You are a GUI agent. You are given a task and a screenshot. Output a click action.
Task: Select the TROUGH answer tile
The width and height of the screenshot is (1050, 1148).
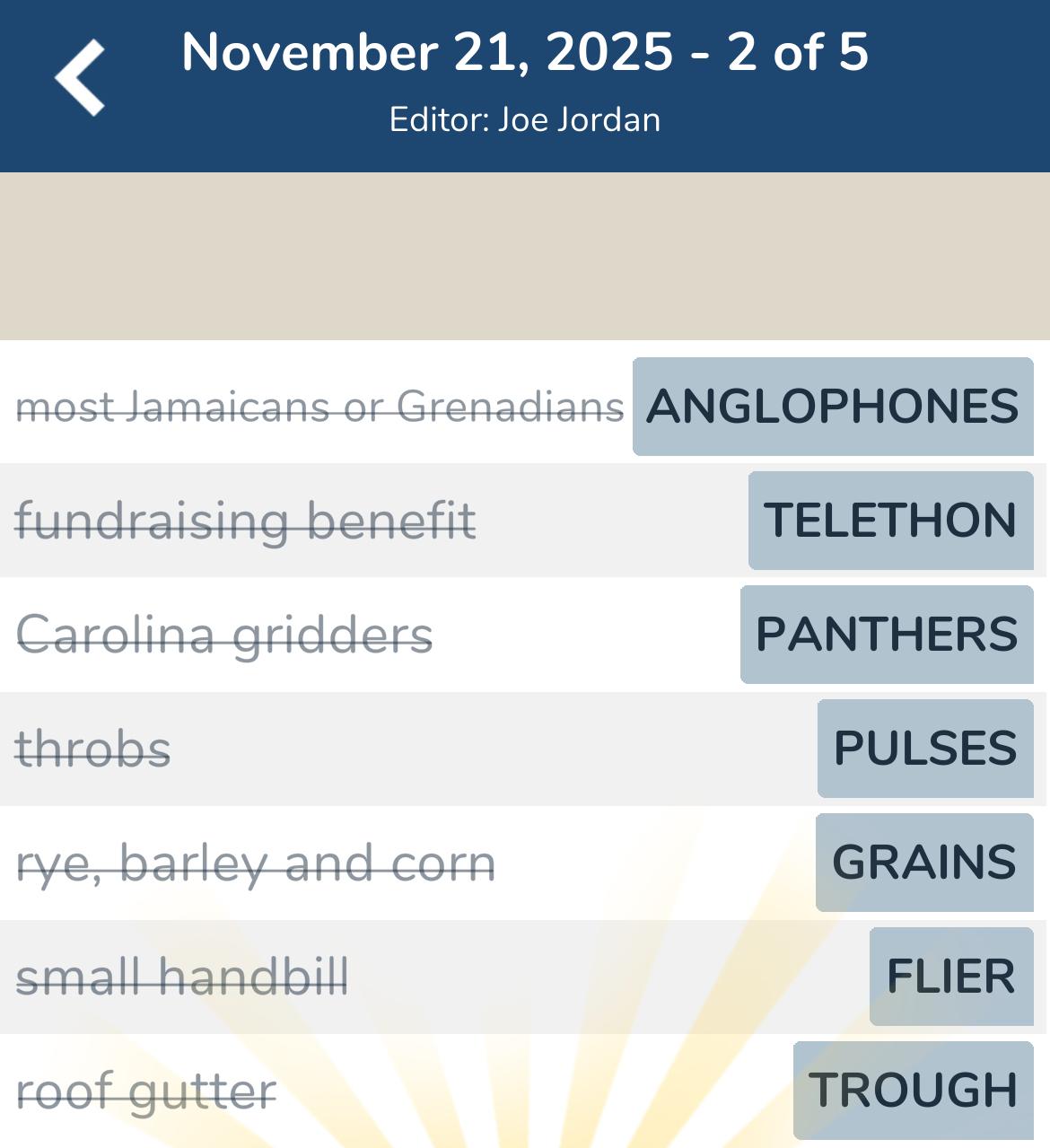[x=912, y=1091]
